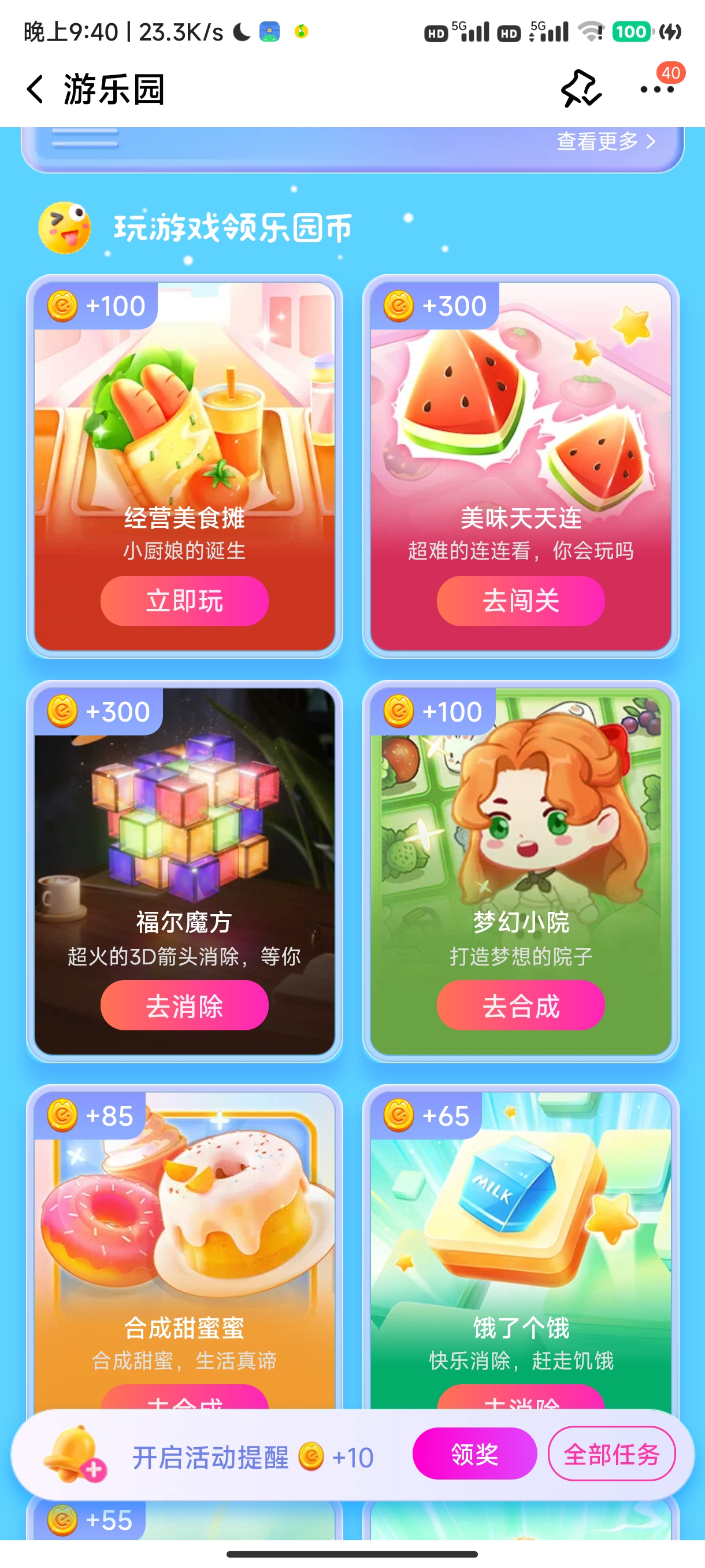View 全部任务 list

click(611, 1454)
